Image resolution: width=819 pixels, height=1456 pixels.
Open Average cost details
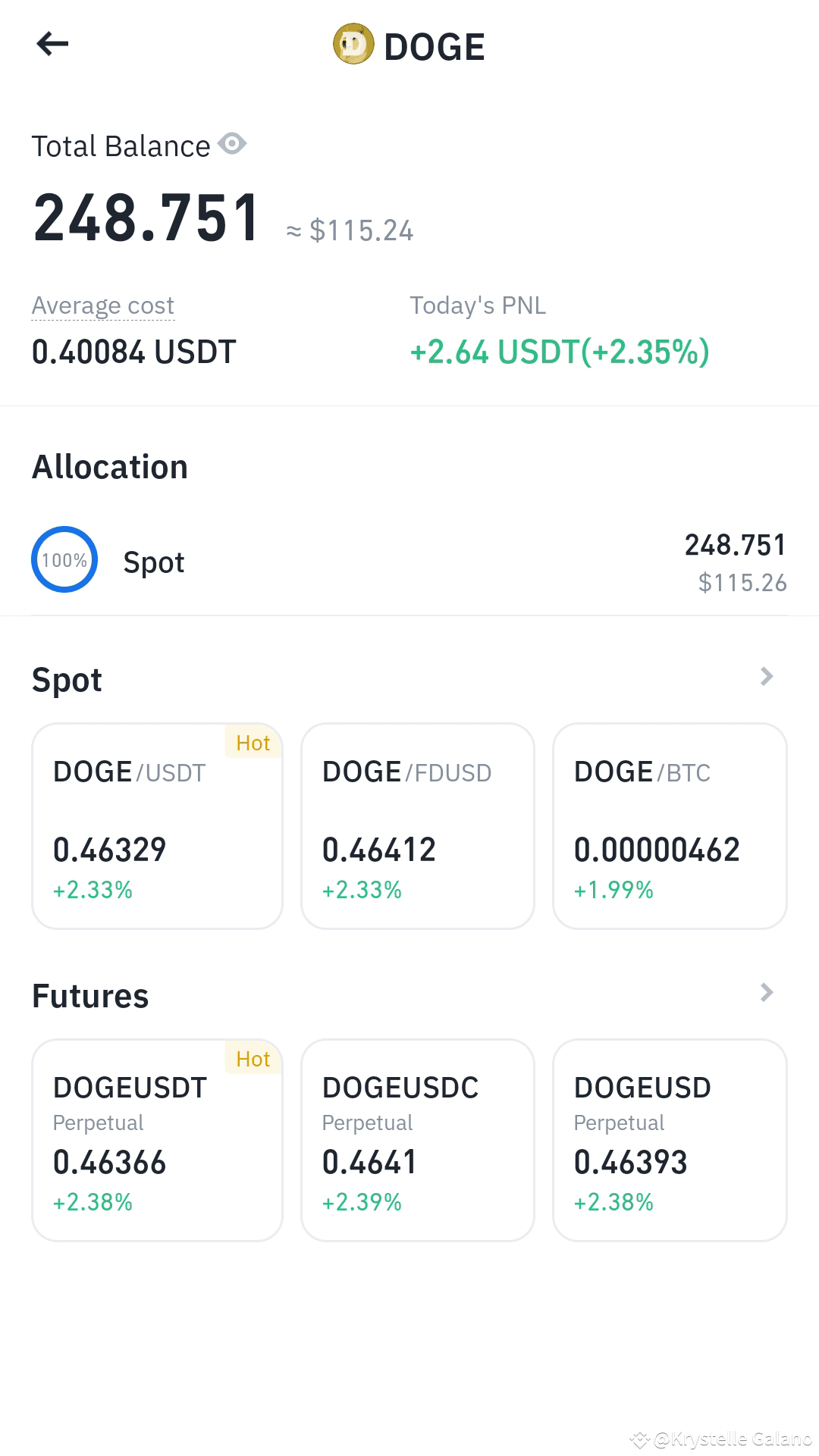(103, 305)
